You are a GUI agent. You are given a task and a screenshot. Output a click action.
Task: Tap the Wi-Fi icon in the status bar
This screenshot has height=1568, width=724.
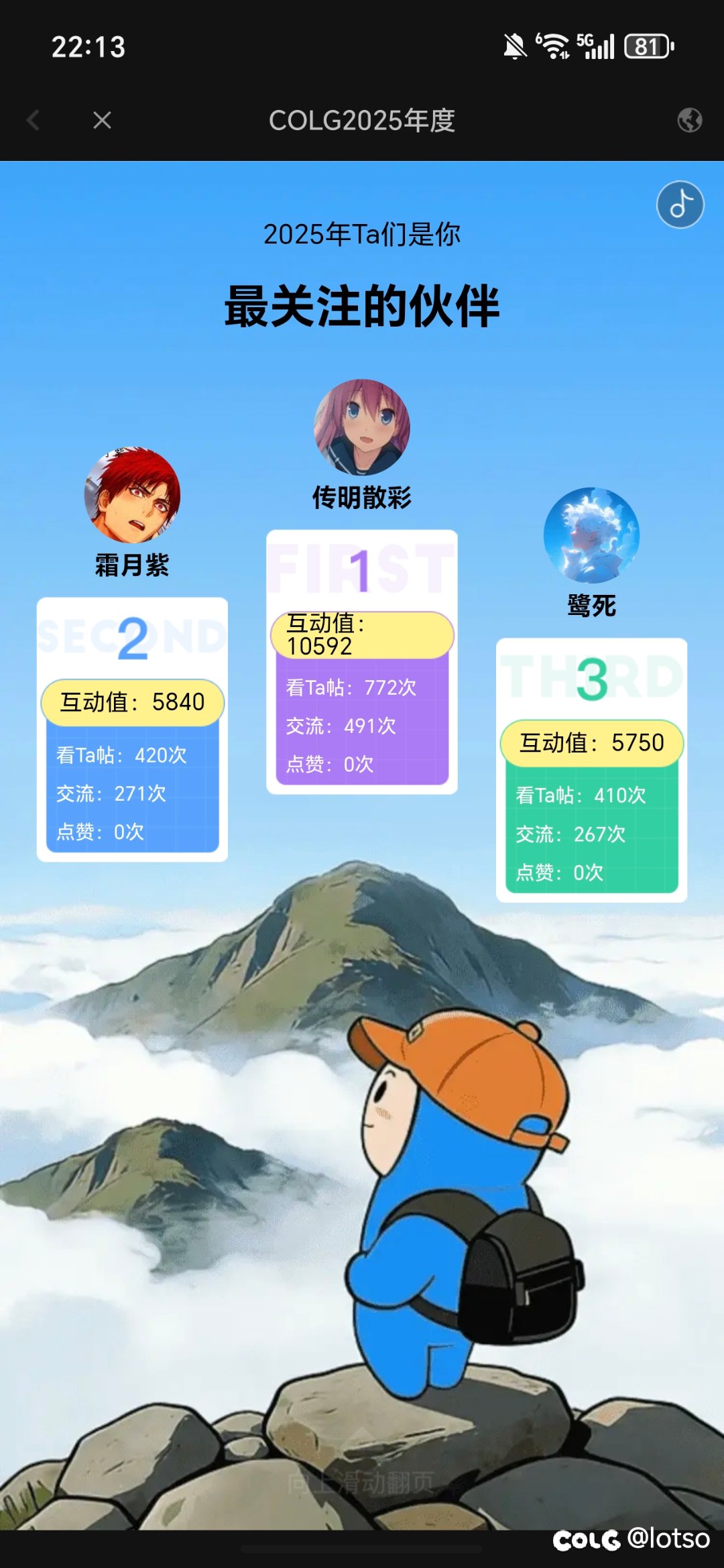coord(552,45)
